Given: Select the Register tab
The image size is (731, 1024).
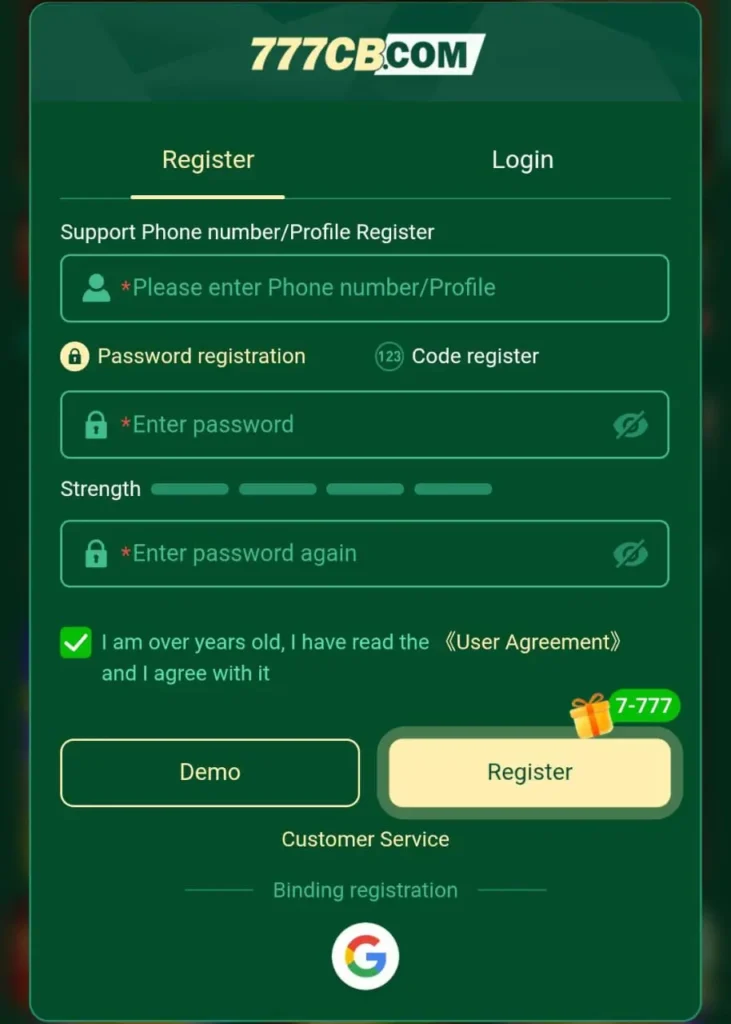Looking at the screenshot, I should click(208, 160).
